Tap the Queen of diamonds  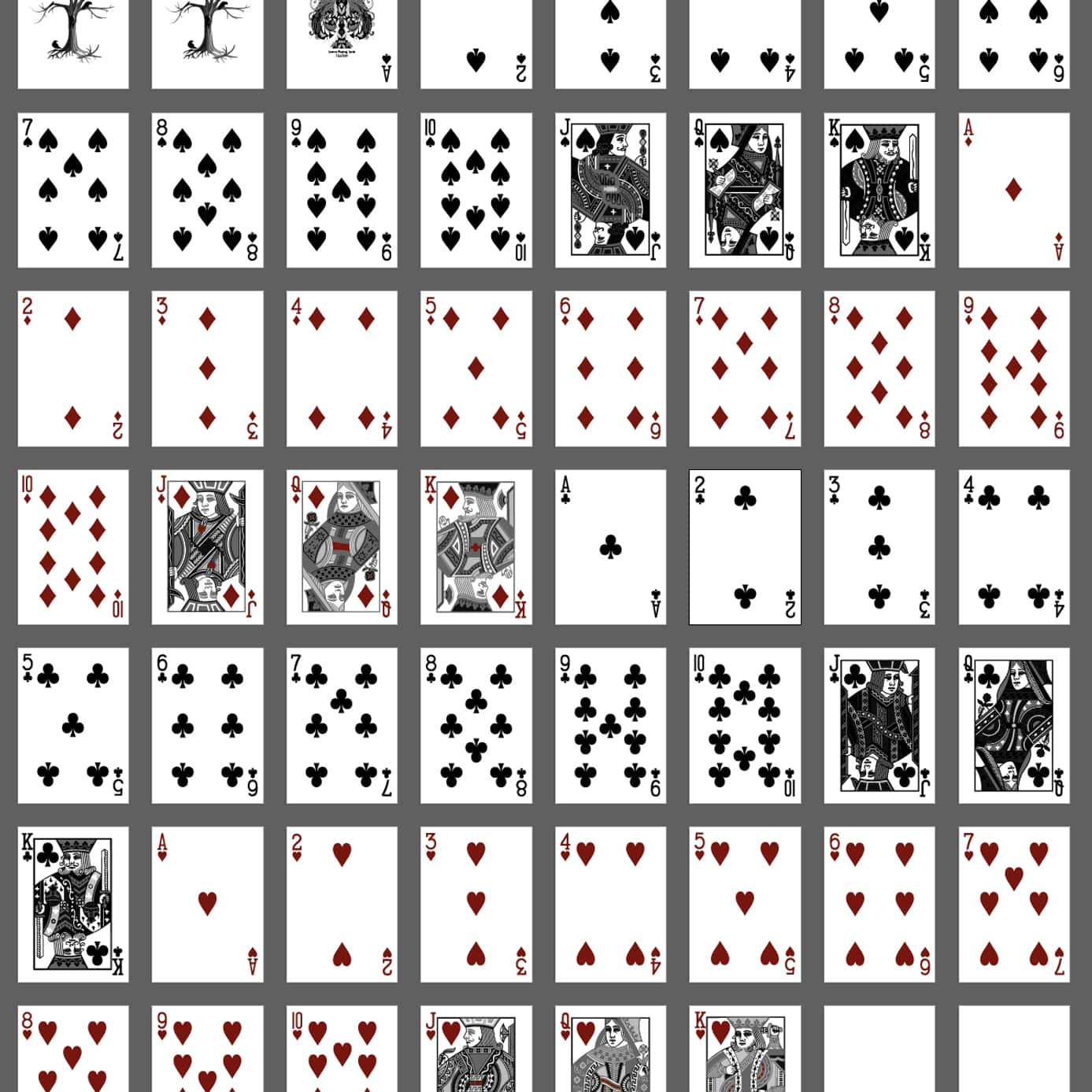[x=341, y=547]
